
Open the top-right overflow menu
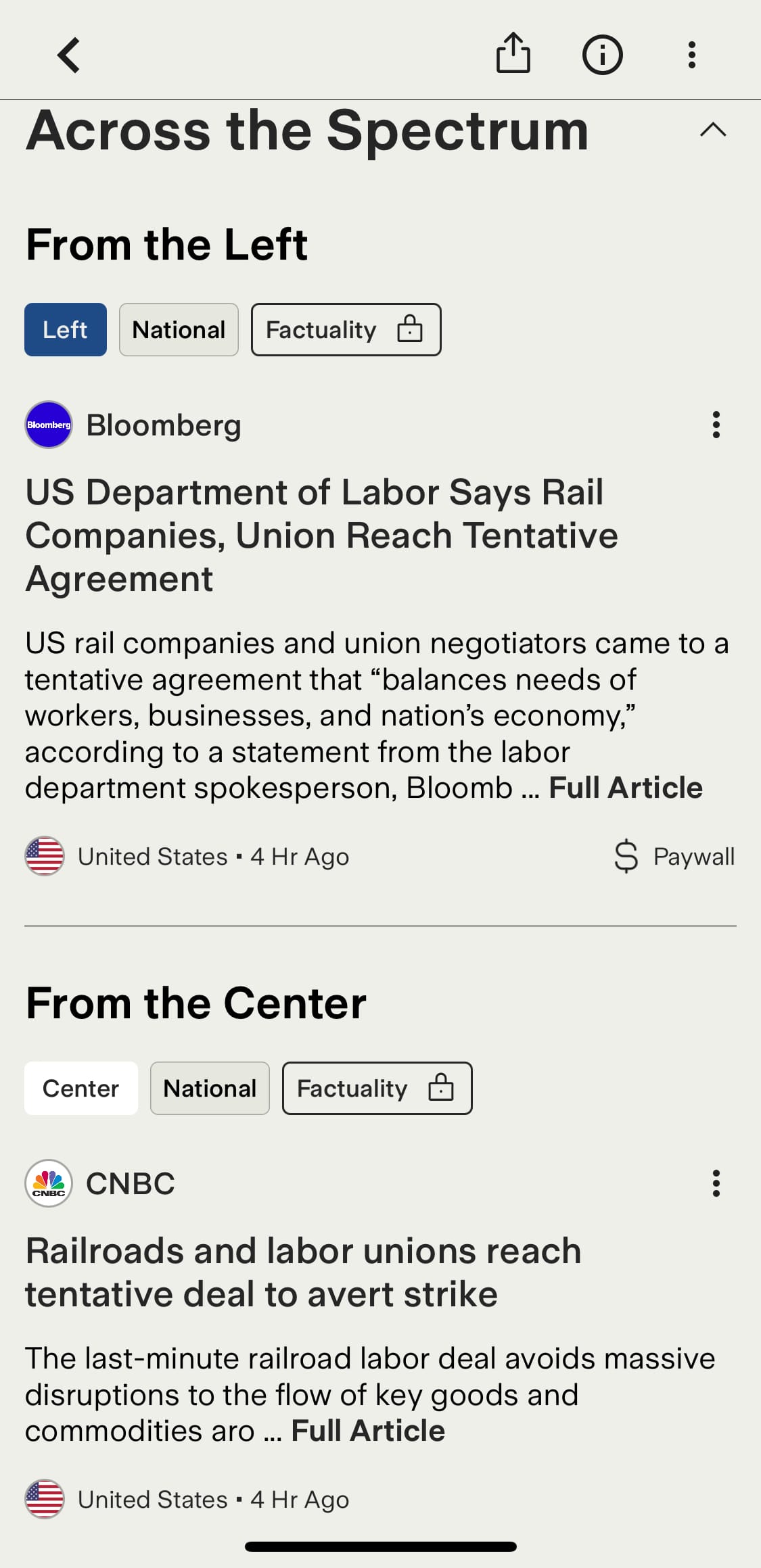691,54
